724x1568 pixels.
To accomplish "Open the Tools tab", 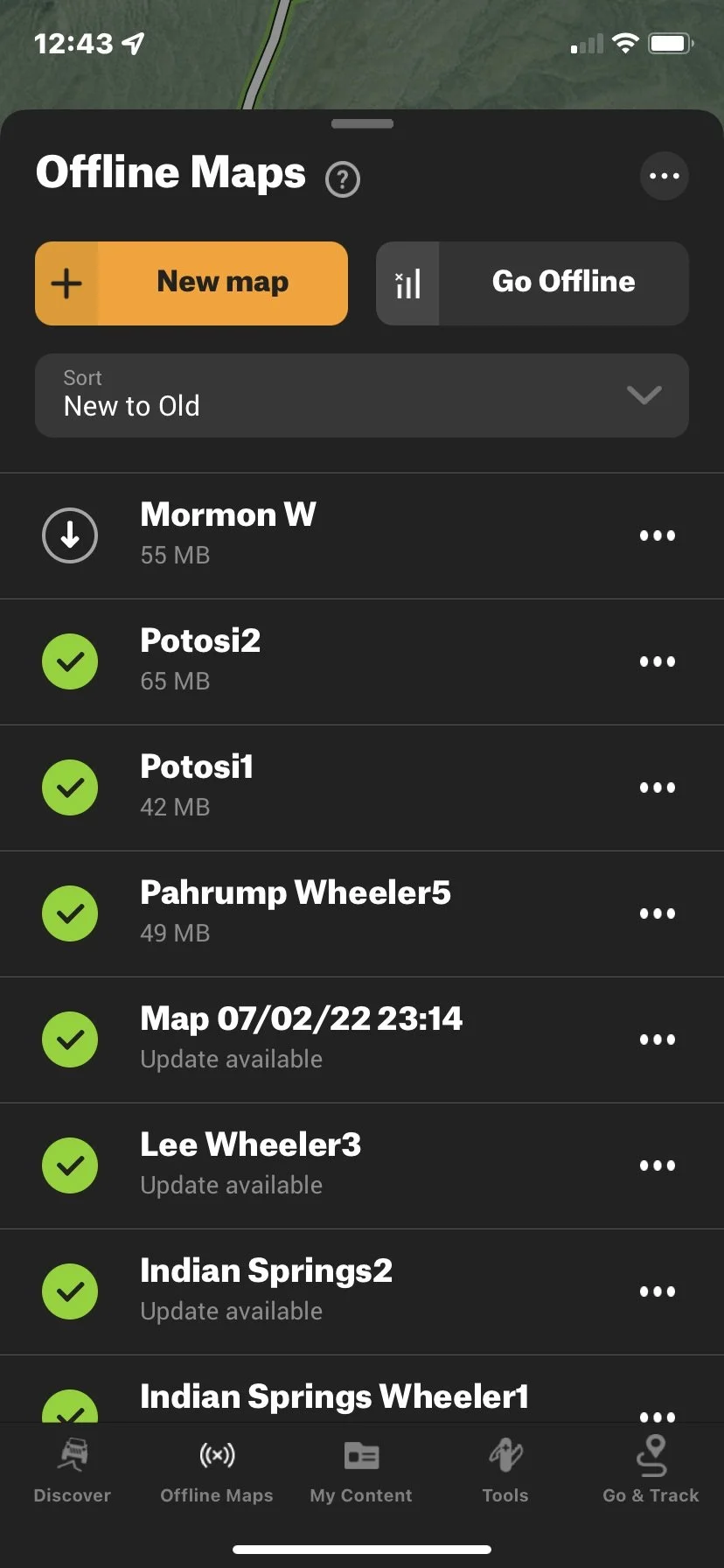I will point(505,1470).
